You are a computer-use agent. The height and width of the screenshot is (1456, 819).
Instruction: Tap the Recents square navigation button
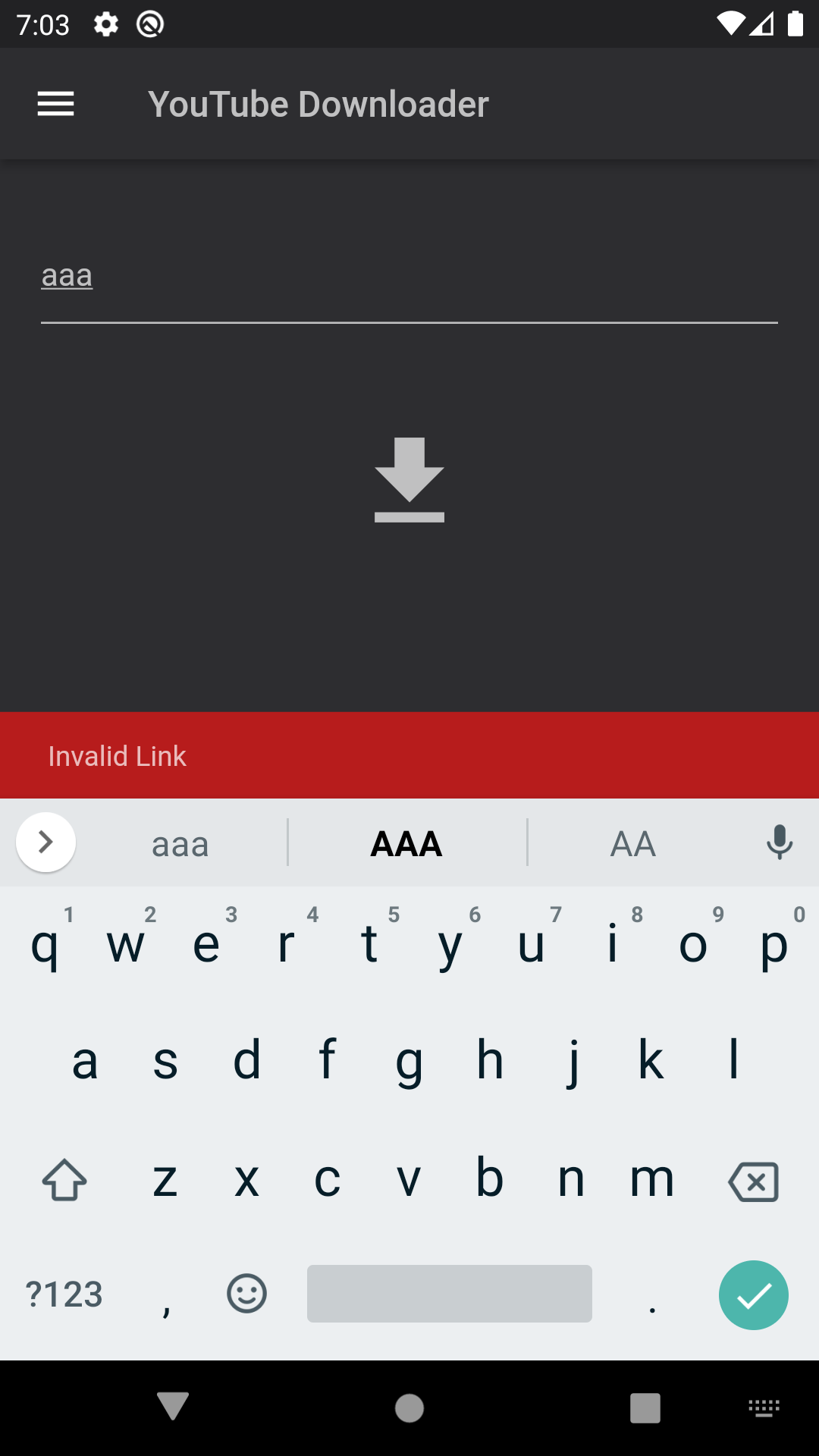tap(645, 1407)
